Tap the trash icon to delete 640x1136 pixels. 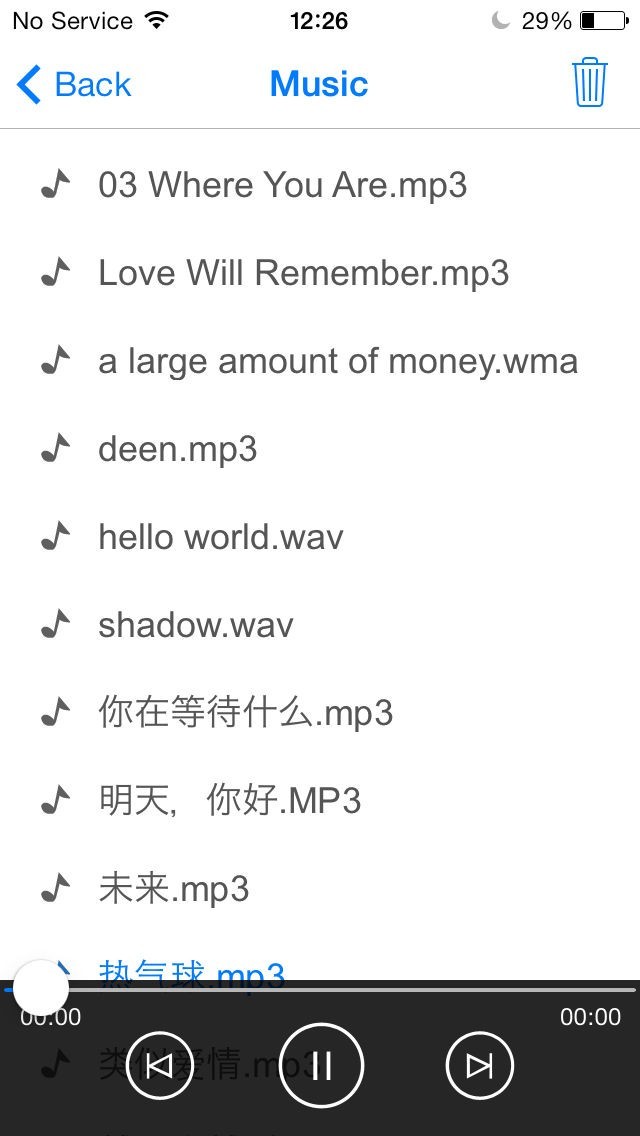589,83
